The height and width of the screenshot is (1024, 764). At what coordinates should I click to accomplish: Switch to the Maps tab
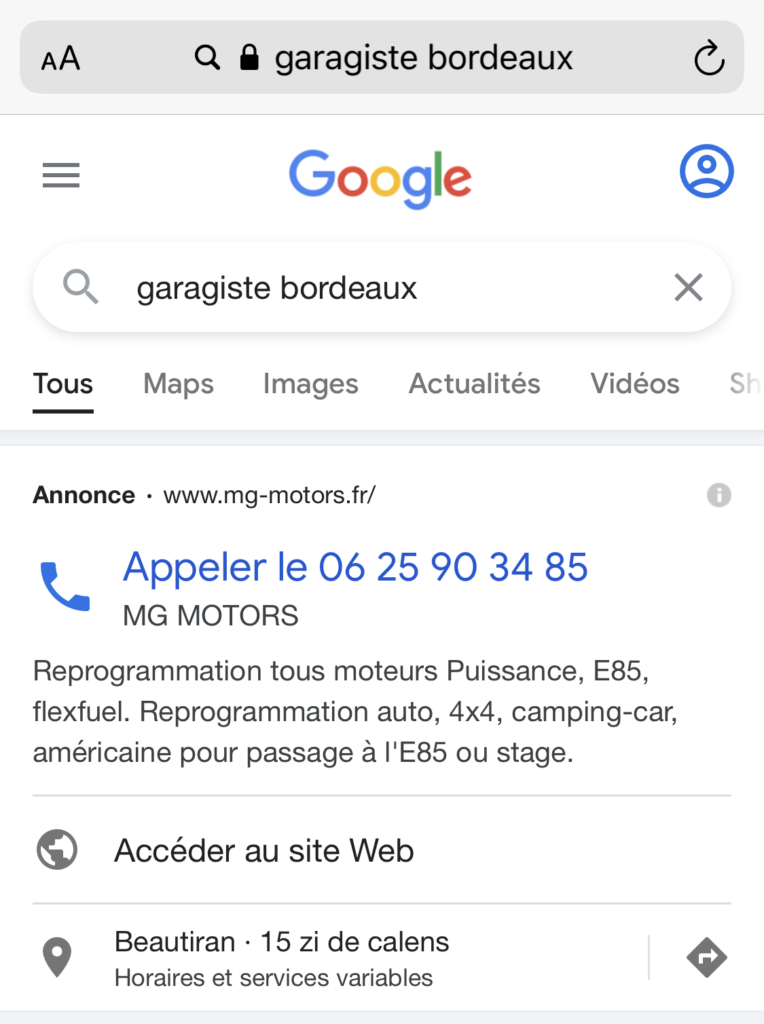point(178,384)
